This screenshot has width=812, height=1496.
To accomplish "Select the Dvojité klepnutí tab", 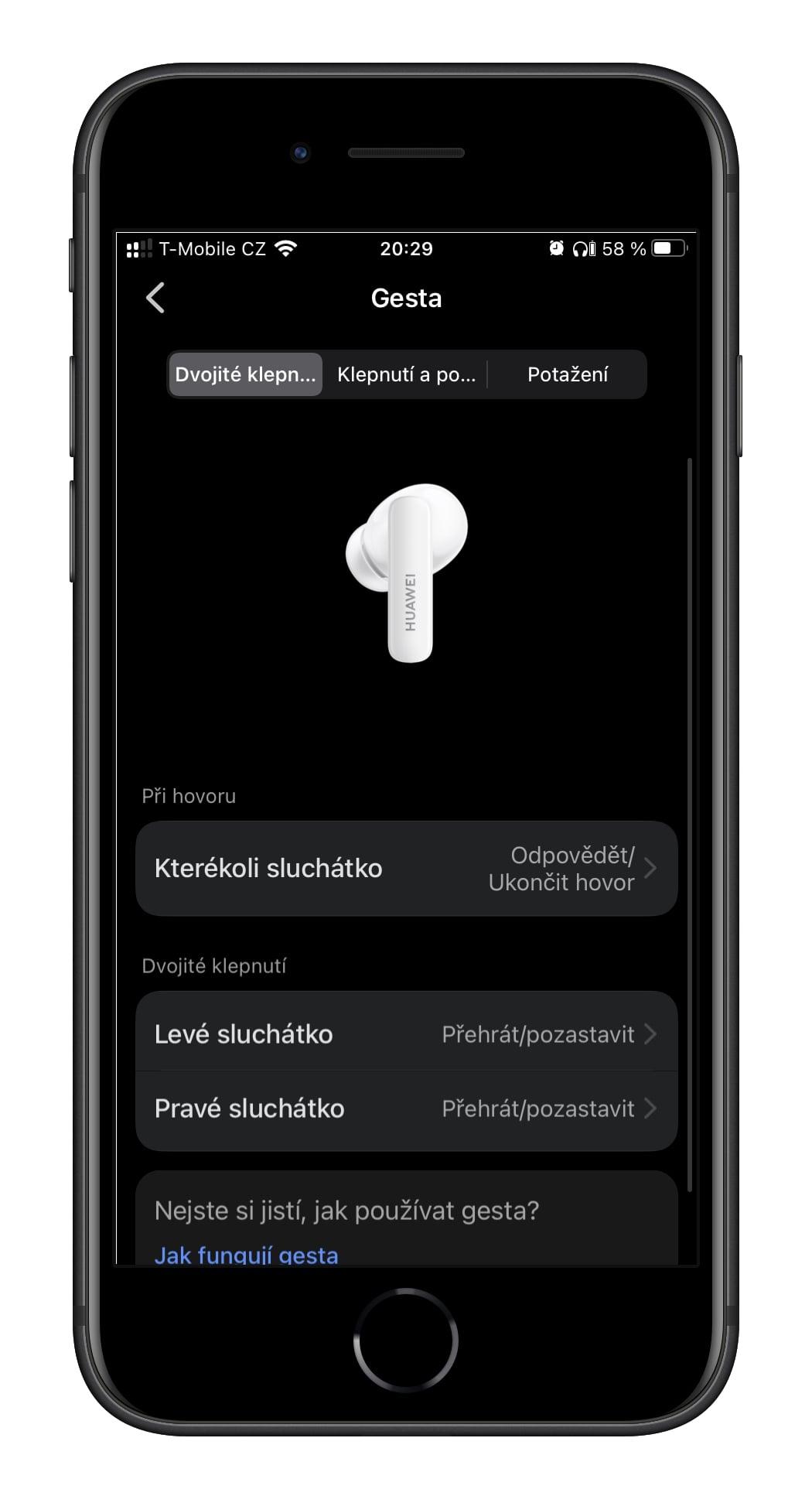I will coord(245,374).
